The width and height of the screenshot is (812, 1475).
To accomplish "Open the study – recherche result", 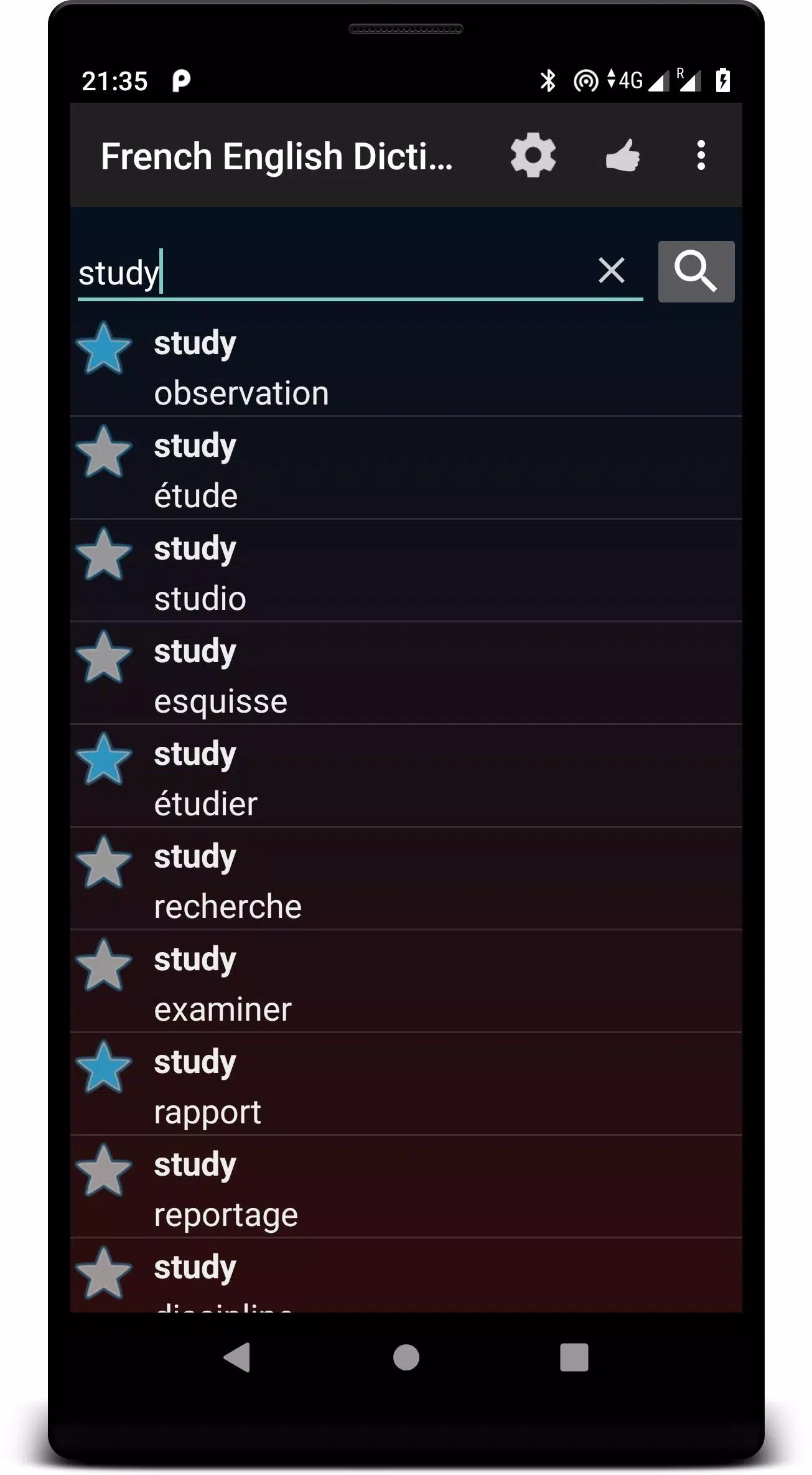I will (406, 879).
